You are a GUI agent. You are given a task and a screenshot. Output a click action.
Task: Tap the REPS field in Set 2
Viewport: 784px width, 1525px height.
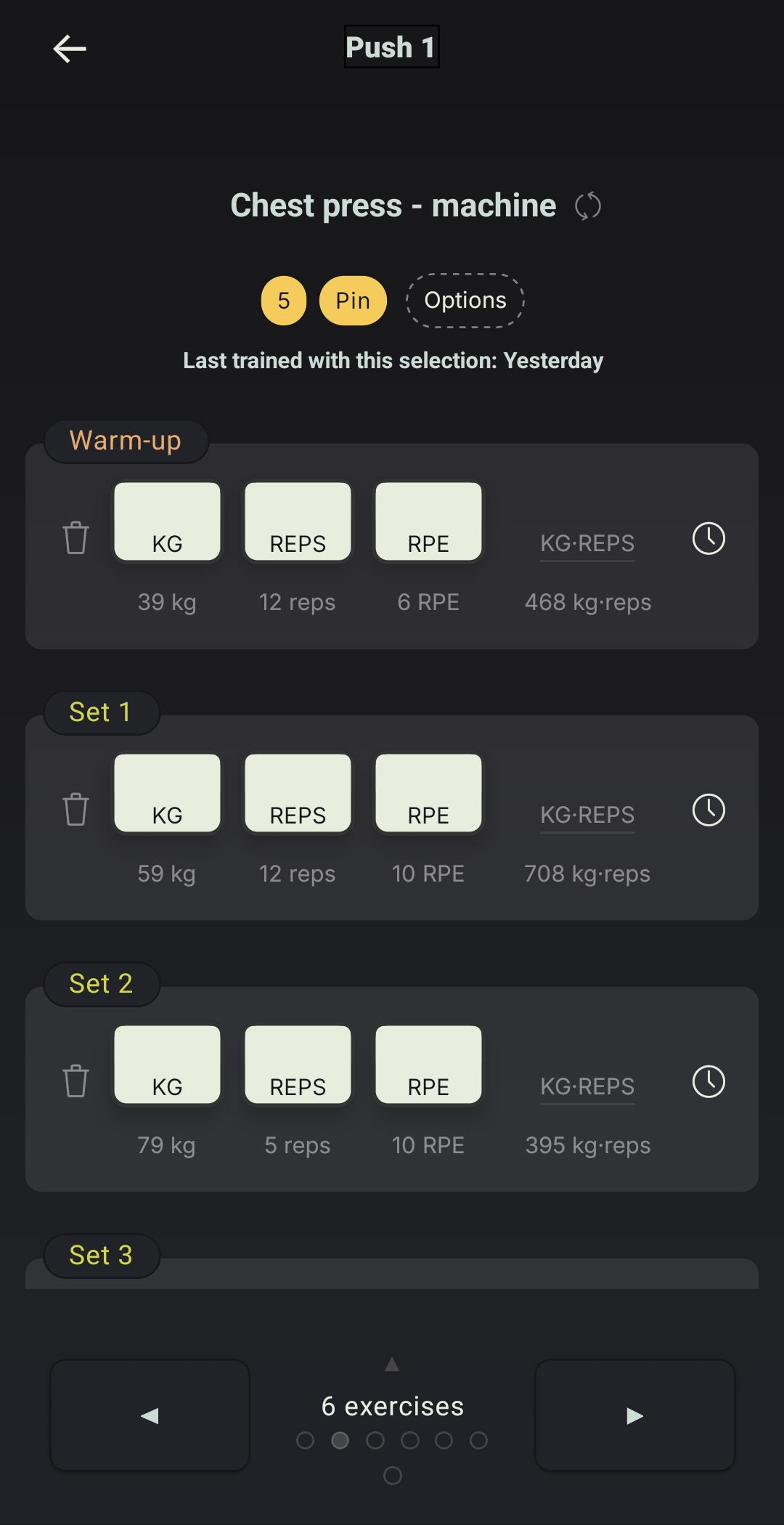298,1065
